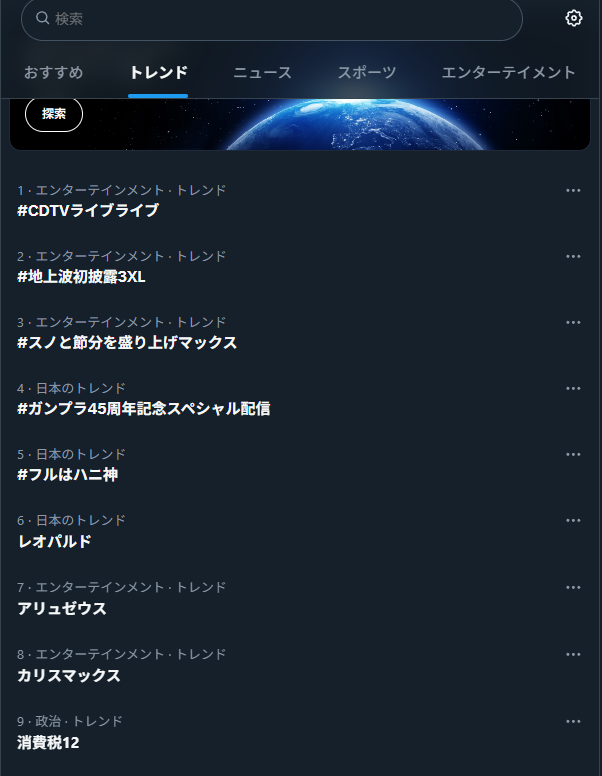Image resolution: width=602 pixels, height=776 pixels.
Task: Open the レオパルド trend
Action: tap(54, 542)
